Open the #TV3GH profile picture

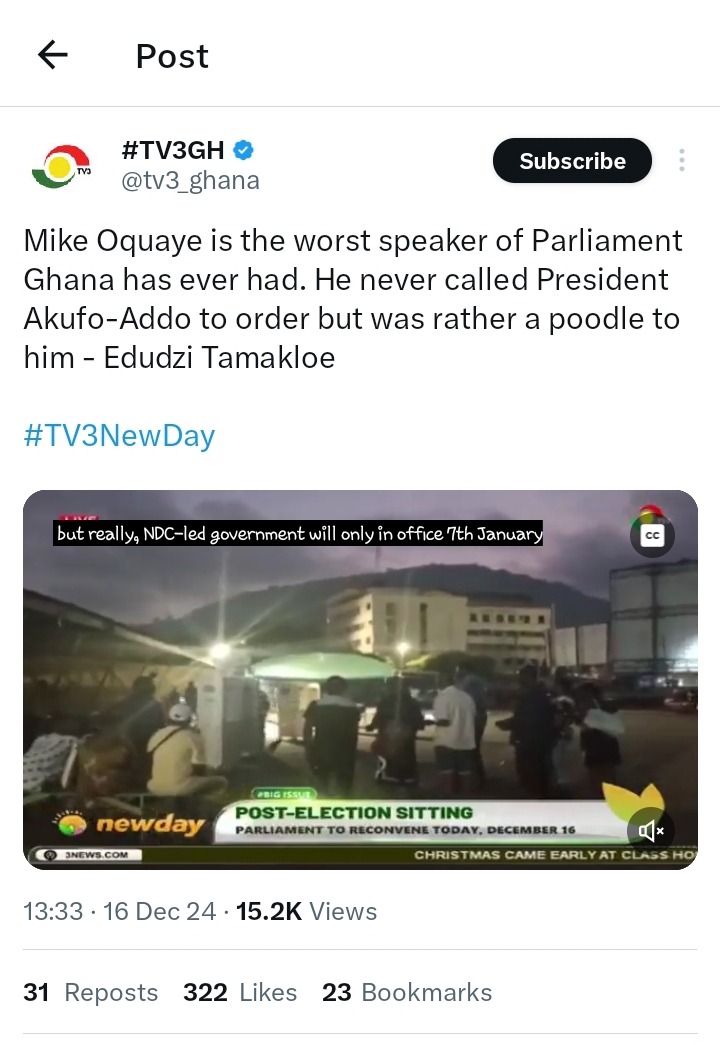61,166
